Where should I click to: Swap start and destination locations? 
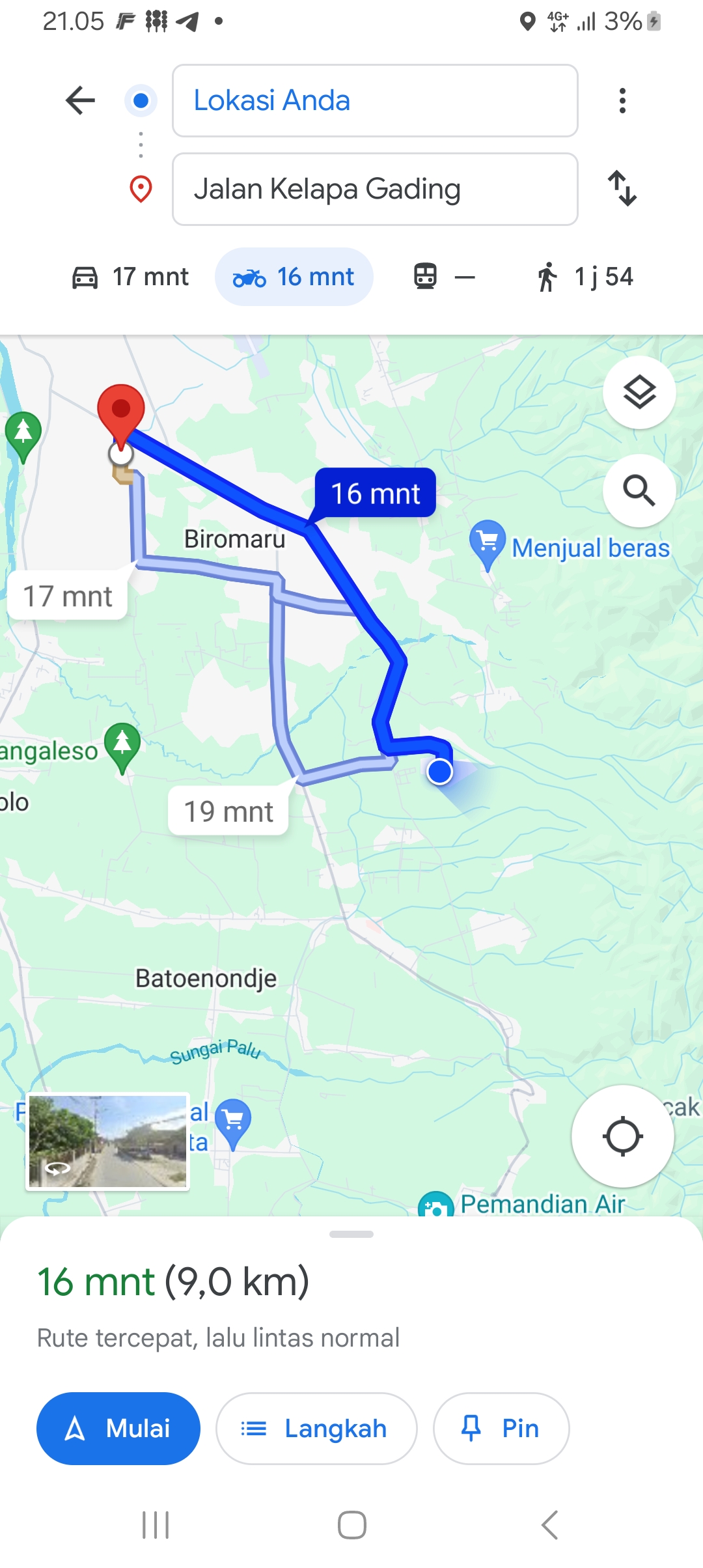click(622, 189)
